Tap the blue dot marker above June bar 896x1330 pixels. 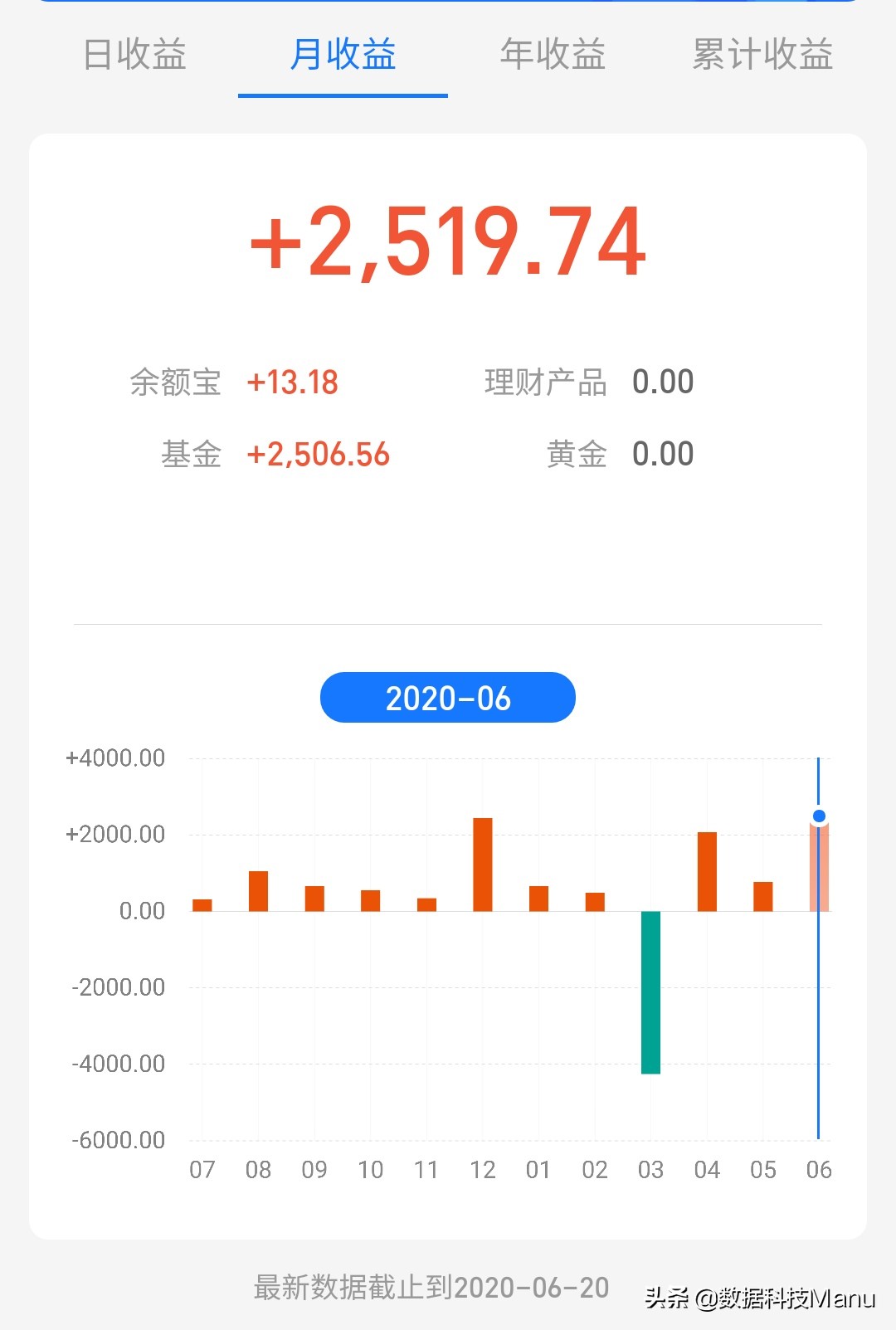pyautogui.click(x=819, y=816)
